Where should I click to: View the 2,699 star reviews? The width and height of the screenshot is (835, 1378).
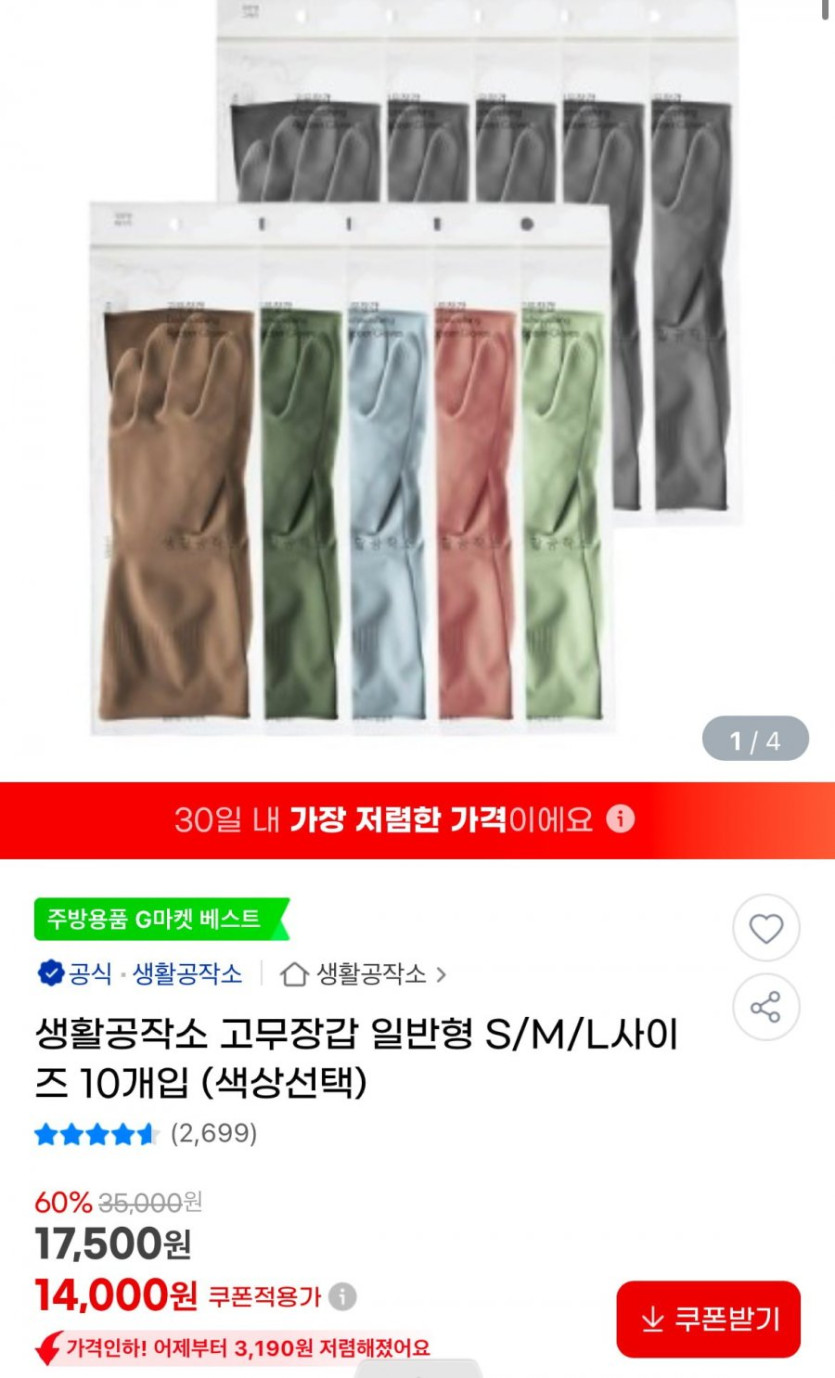pos(146,1133)
